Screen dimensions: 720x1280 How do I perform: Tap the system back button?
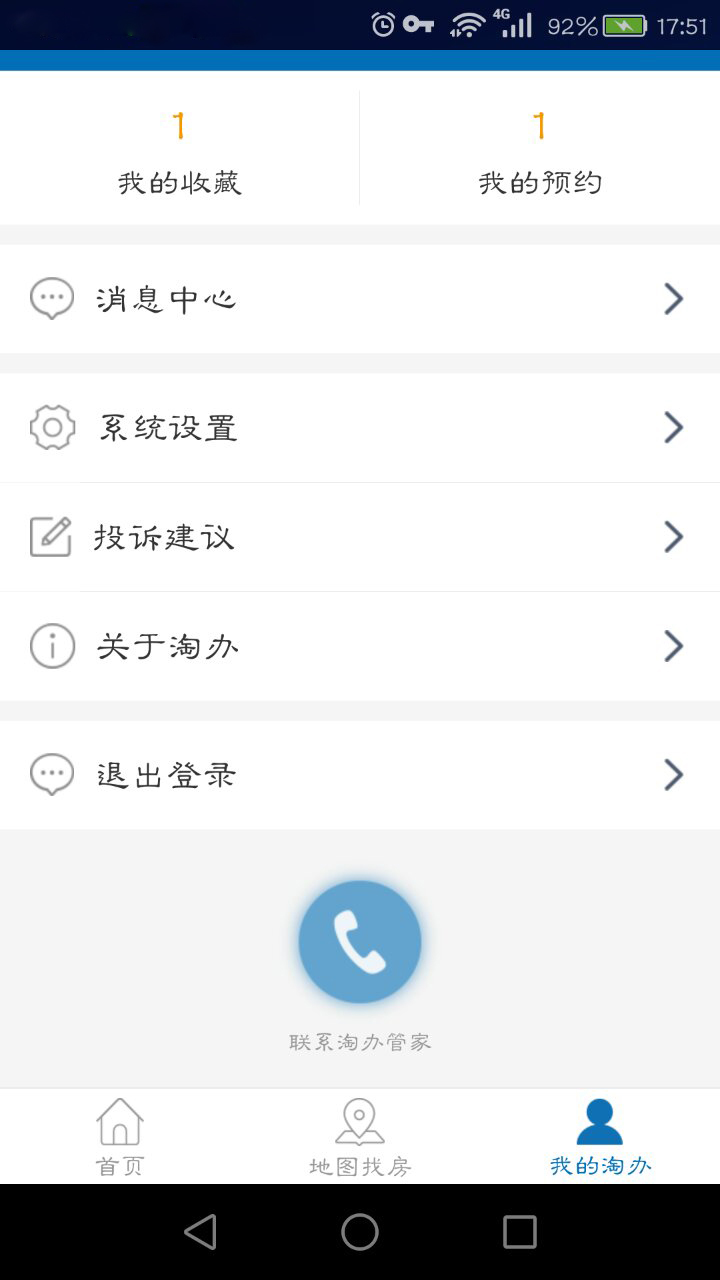pyautogui.click(x=200, y=1232)
